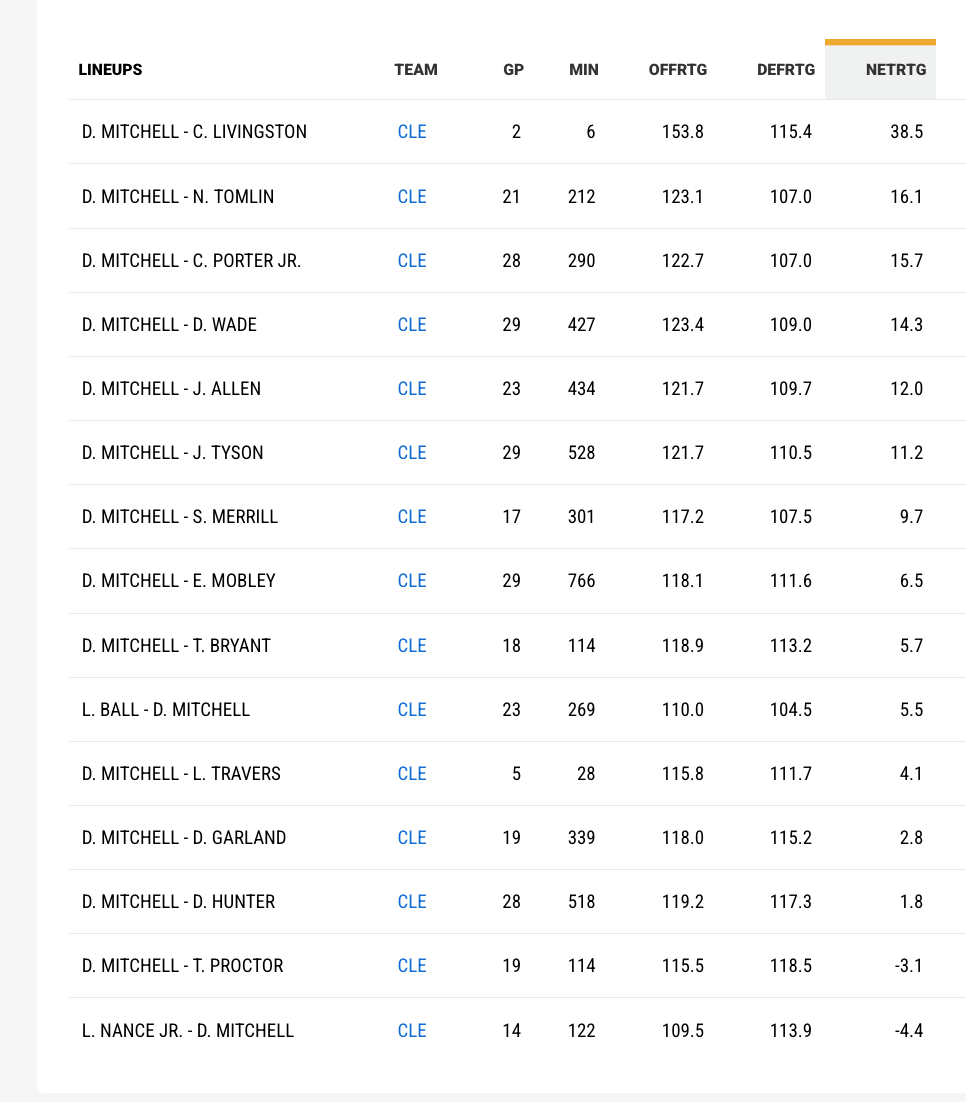Open CLE link in Mitchell - Porter Jr. row
966x1102 pixels.
412,261
